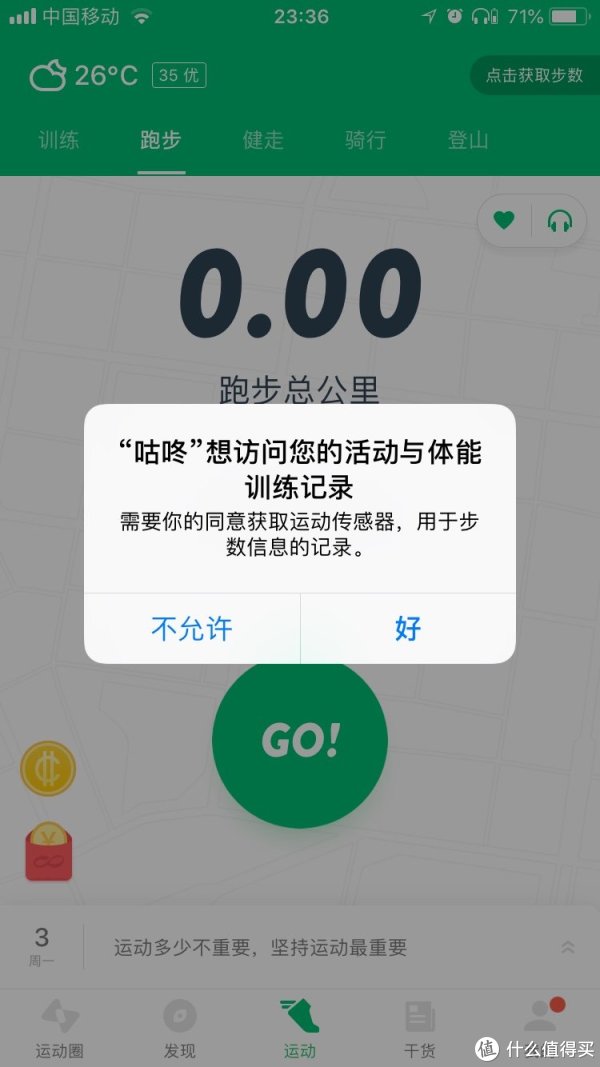
Task: Go to the 运动圈 tab
Action: [60, 1029]
